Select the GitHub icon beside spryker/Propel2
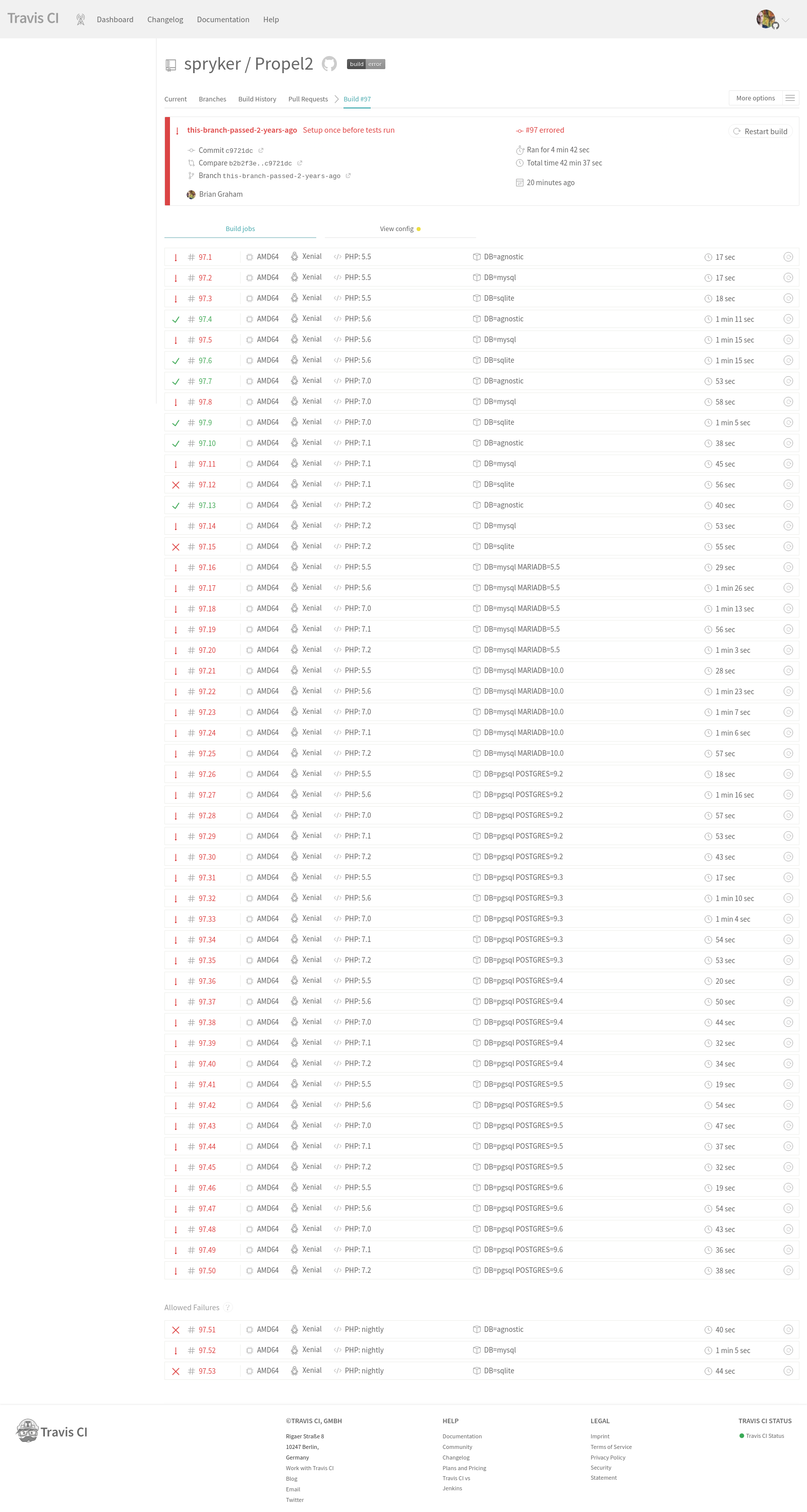The width and height of the screenshot is (807, 1512). [329, 64]
